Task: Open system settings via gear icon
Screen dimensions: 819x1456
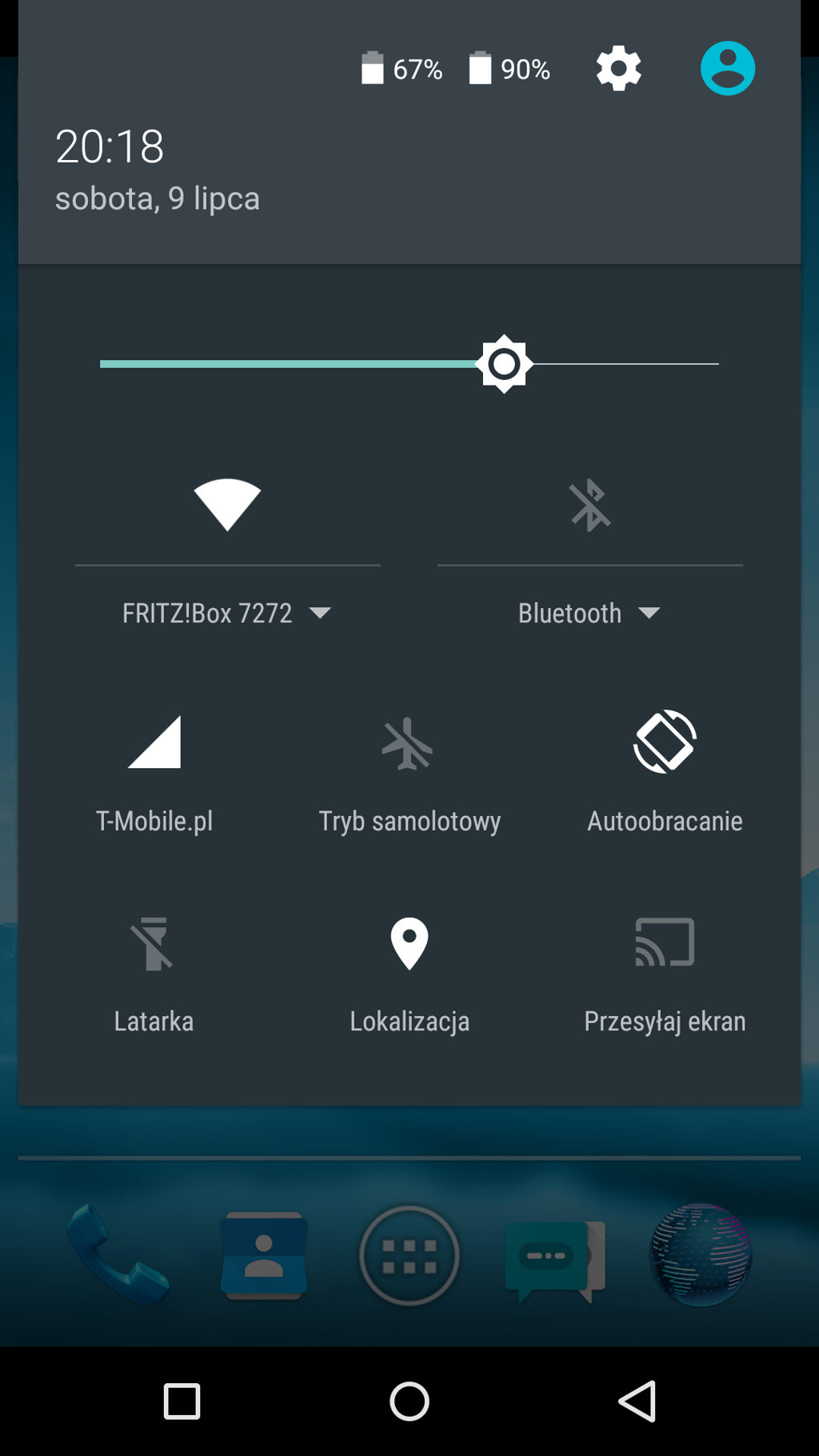Action: (x=618, y=69)
